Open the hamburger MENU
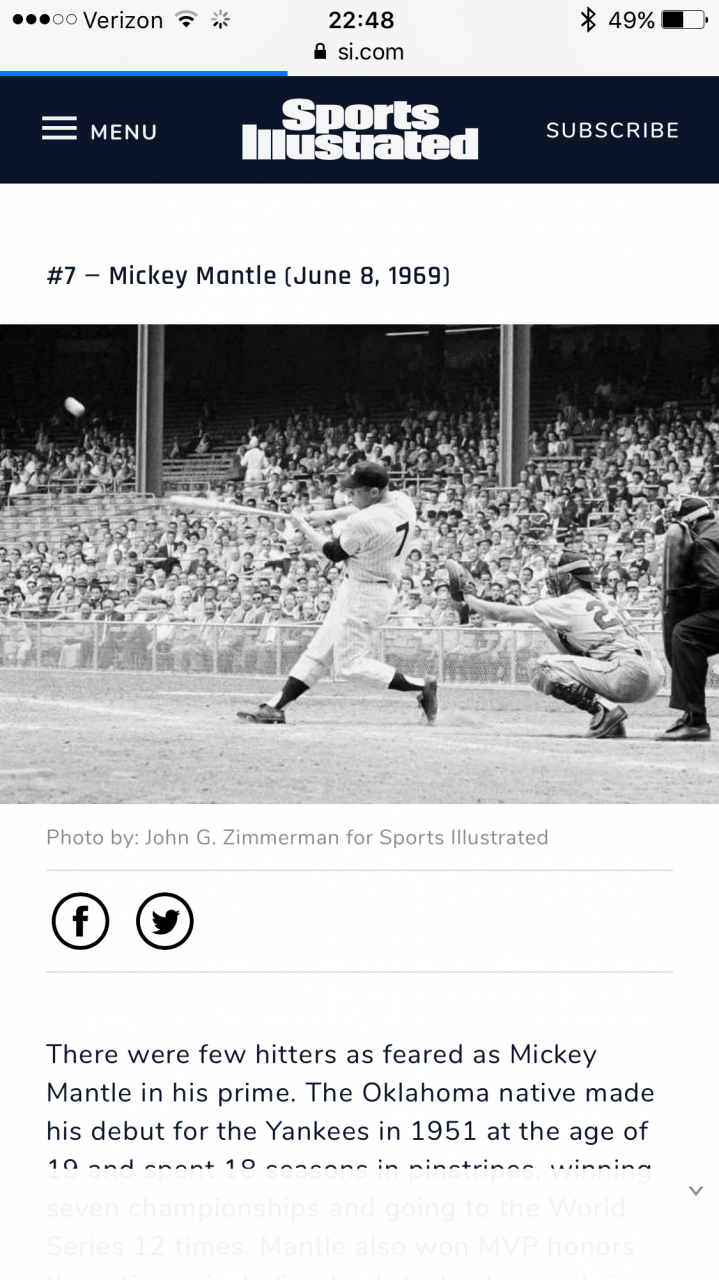This screenshot has width=719, height=1280. (x=98, y=130)
